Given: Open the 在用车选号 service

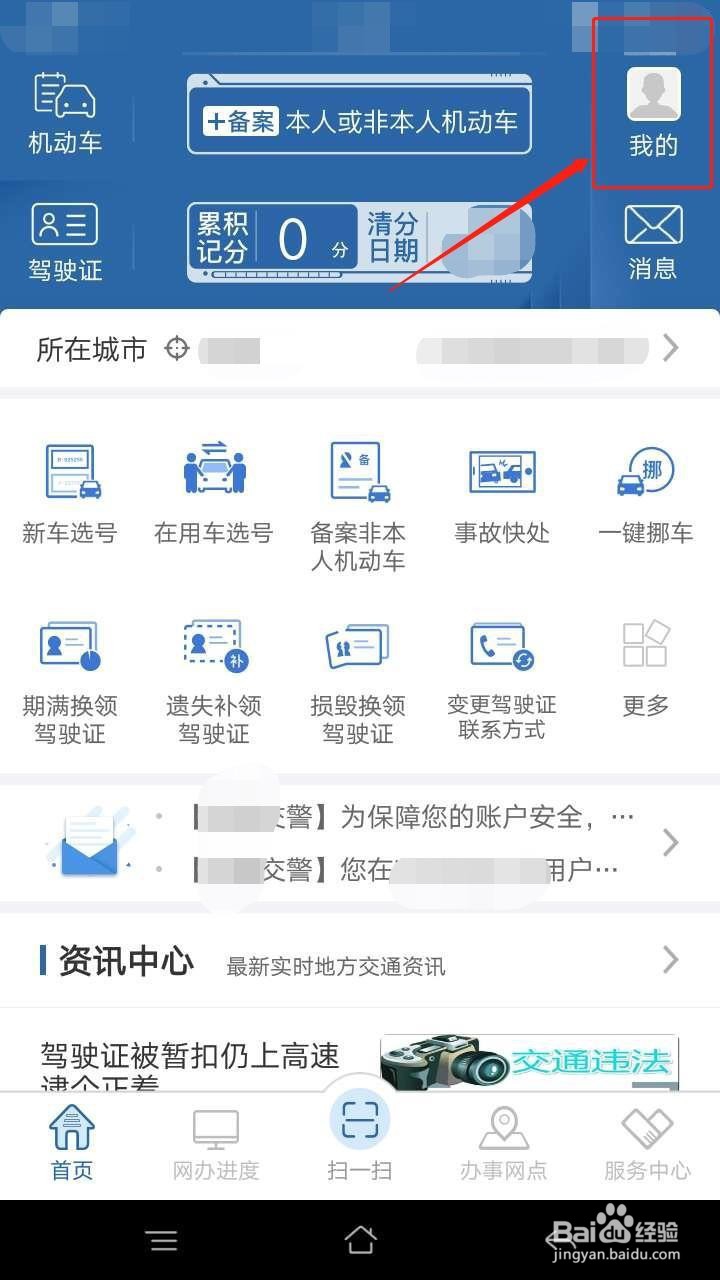Looking at the screenshot, I should click(213, 490).
